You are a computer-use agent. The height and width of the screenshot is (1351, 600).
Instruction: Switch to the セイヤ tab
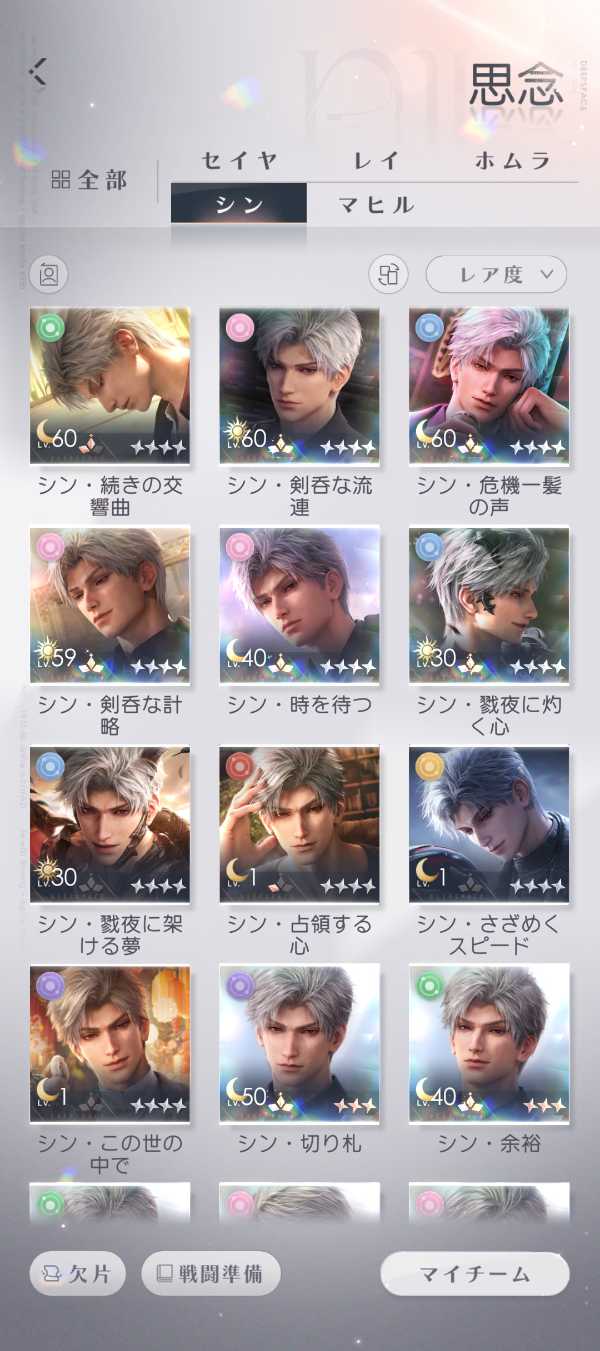coord(239,161)
